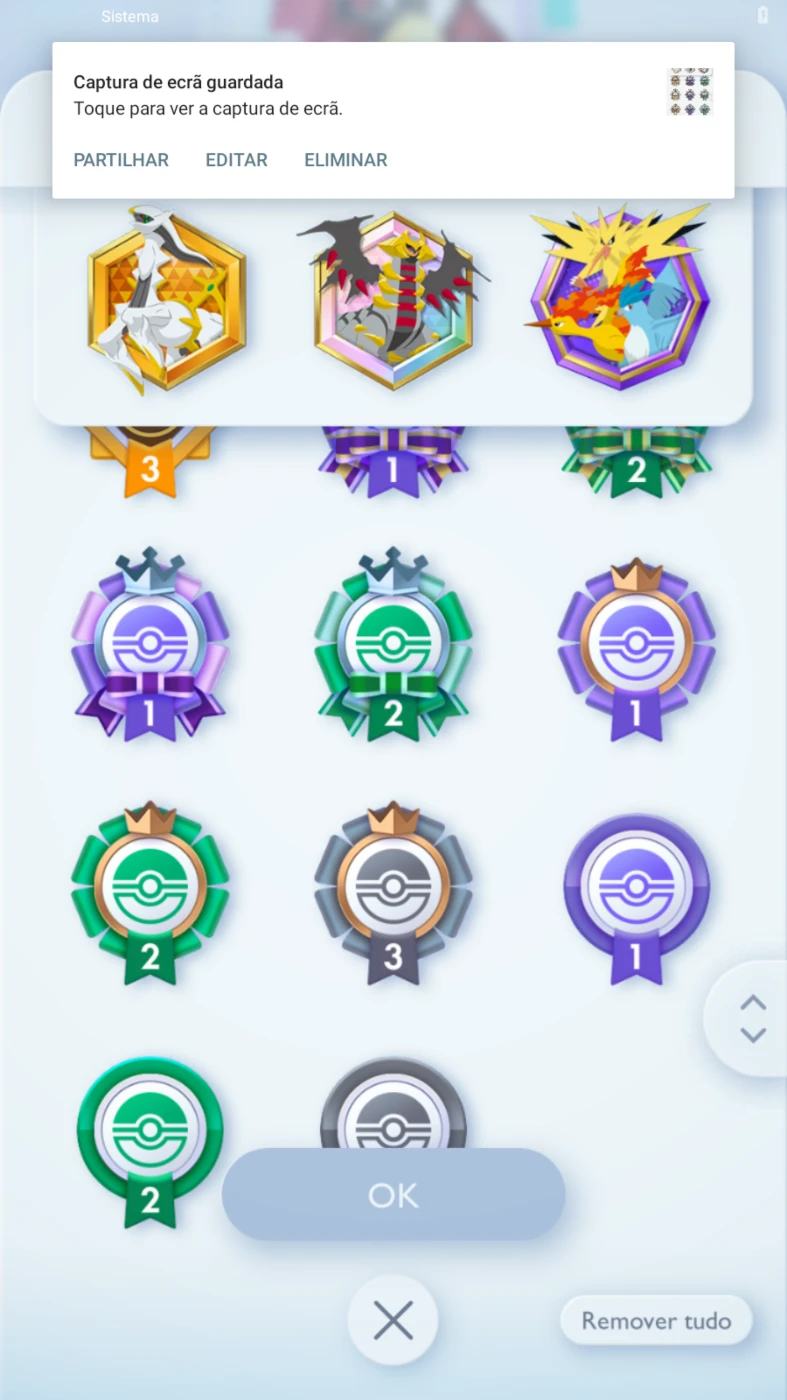Select the grey number 3 emblem with bronze crown

click(x=393, y=892)
